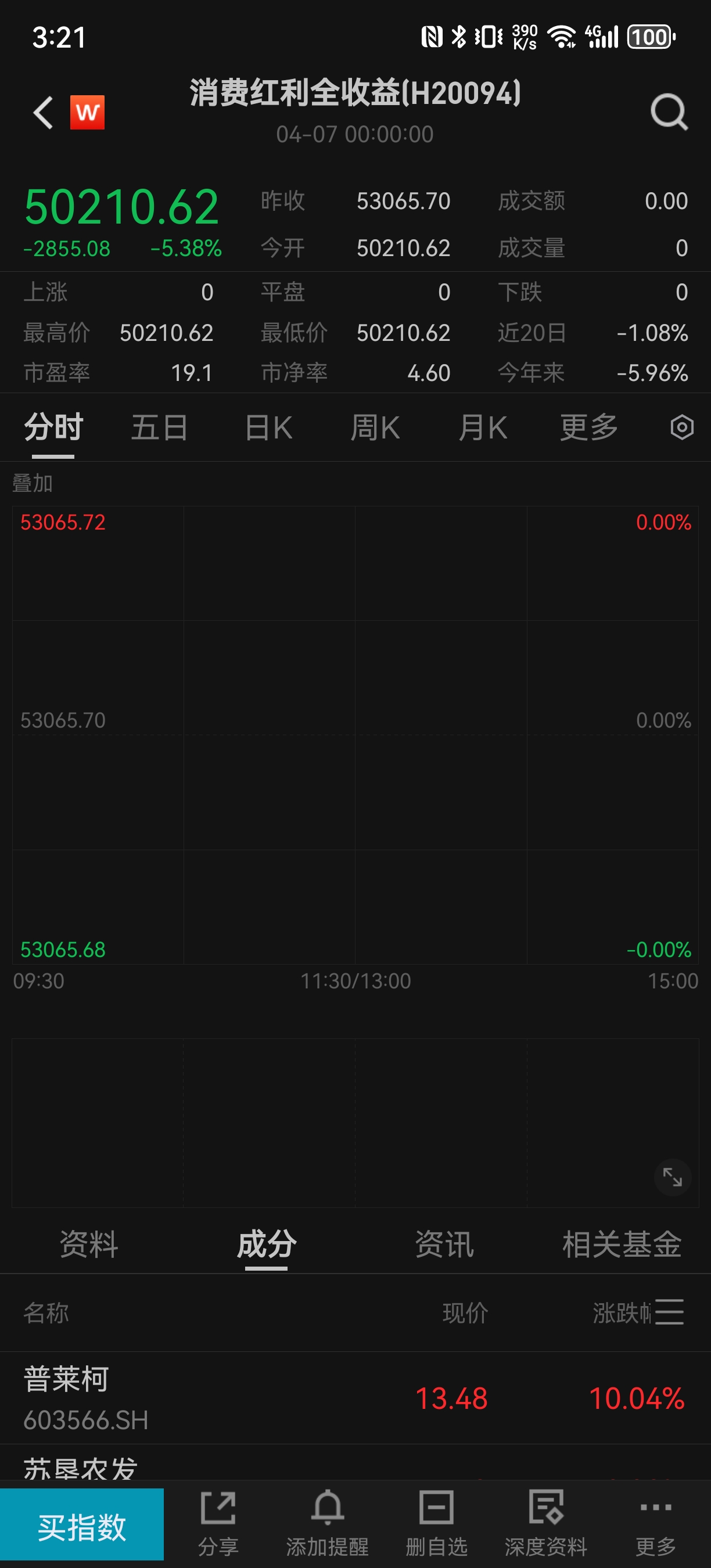Switch to the 五日 chart tab

(x=160, y=427)
